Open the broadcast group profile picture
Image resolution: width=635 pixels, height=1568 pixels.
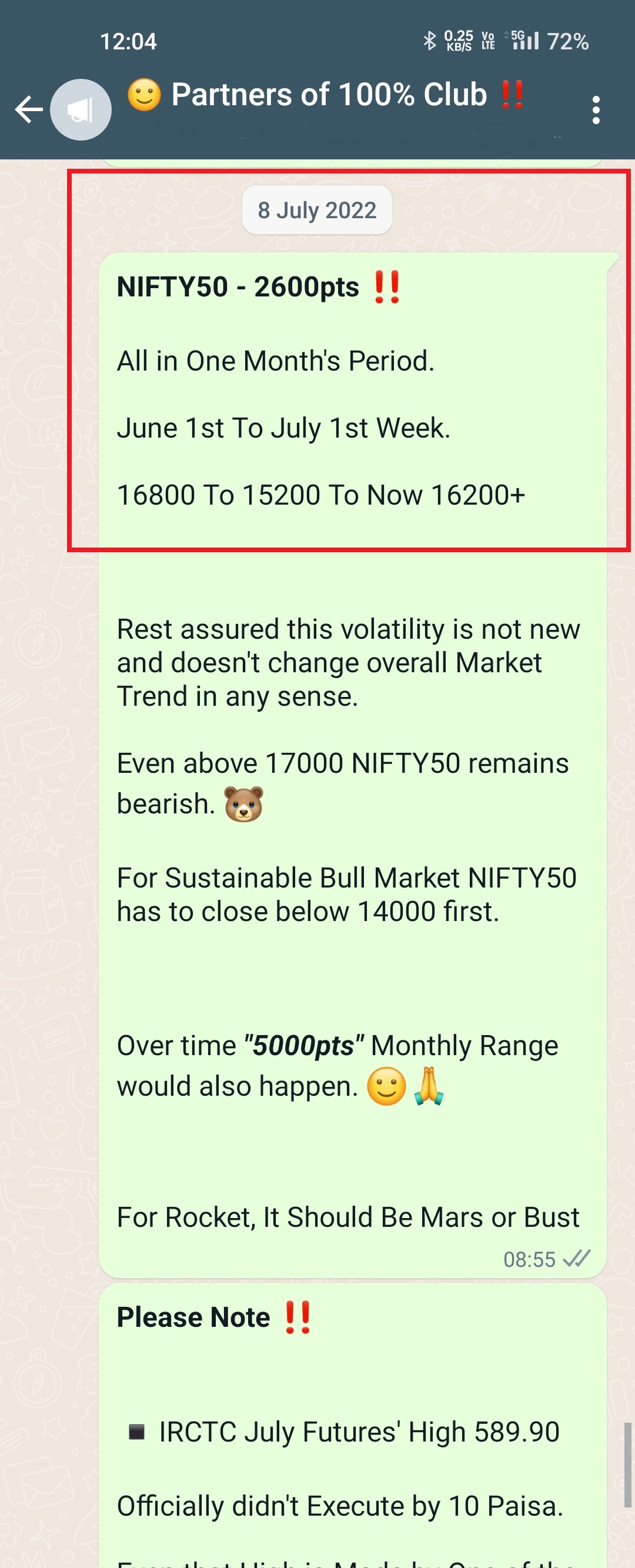[x=81, y=110]
